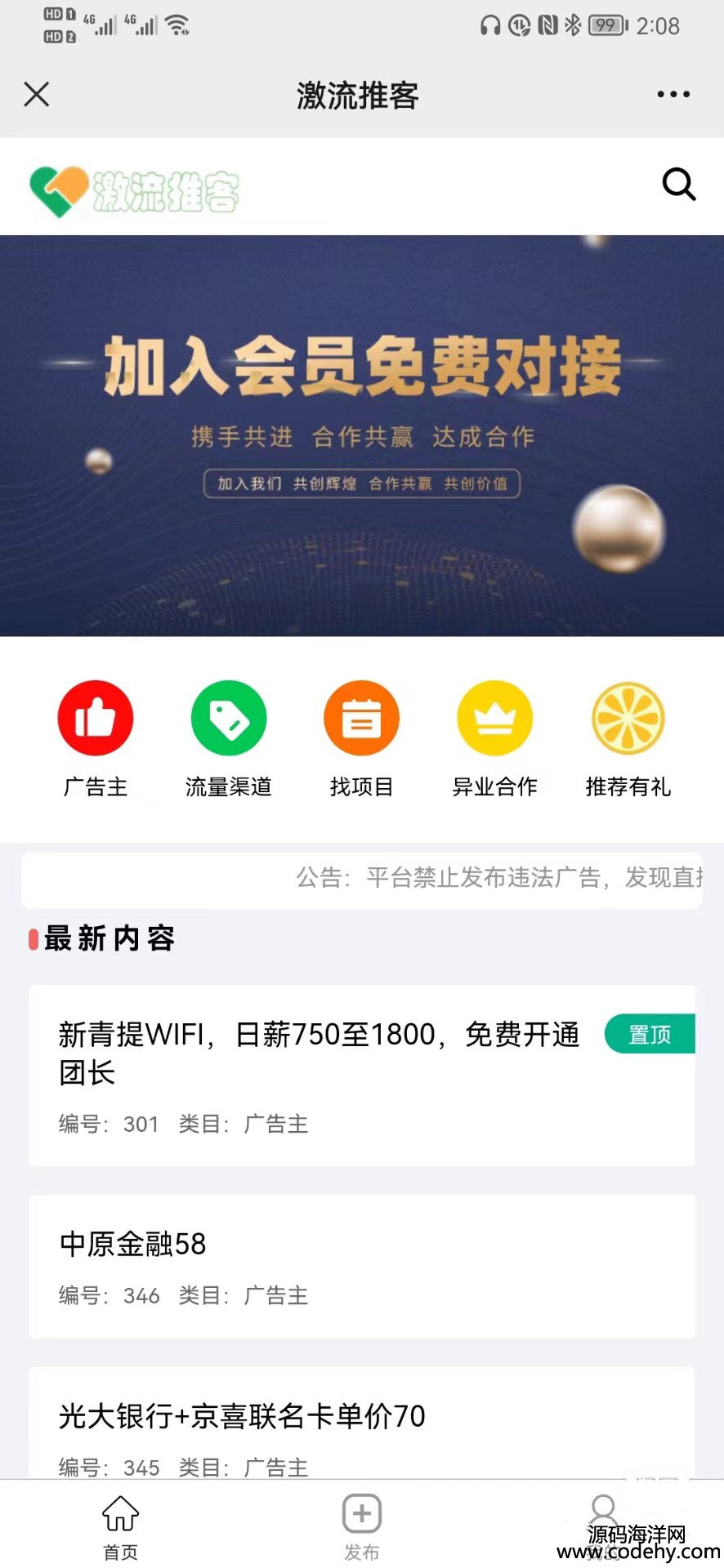Switch to the 首页 tab
Screen dimensions: 724x1568
click(121, 1525)
